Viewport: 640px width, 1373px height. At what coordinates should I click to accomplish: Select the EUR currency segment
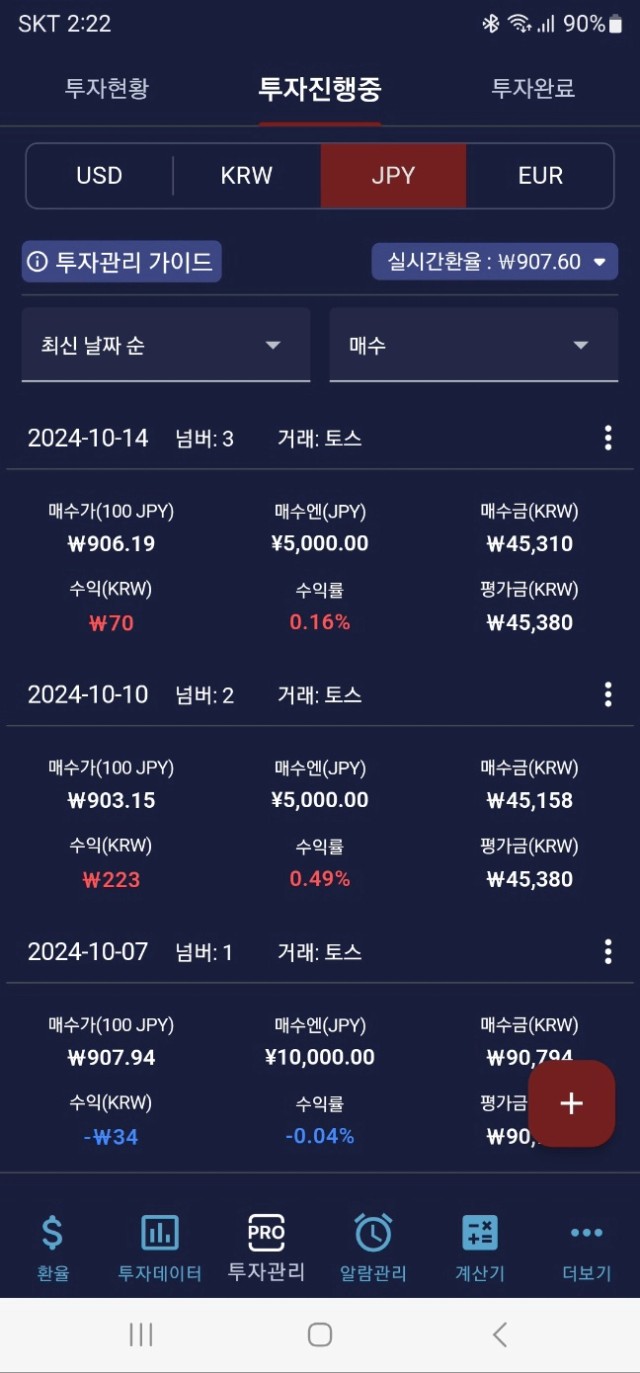tap(540, 176)
